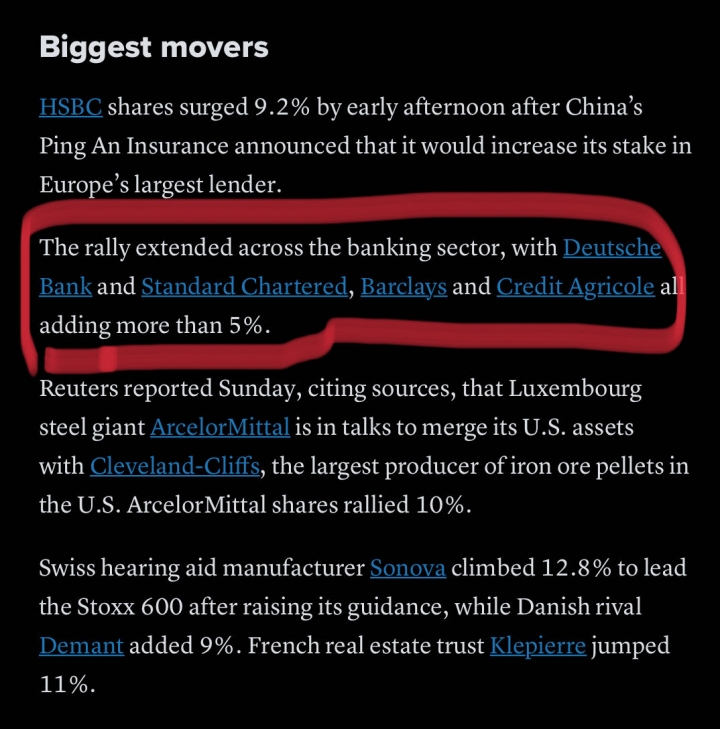This screenshot has height=729, width=720.
Task: Open the Deutsche Bank link
Action: (x=611, y=247)
